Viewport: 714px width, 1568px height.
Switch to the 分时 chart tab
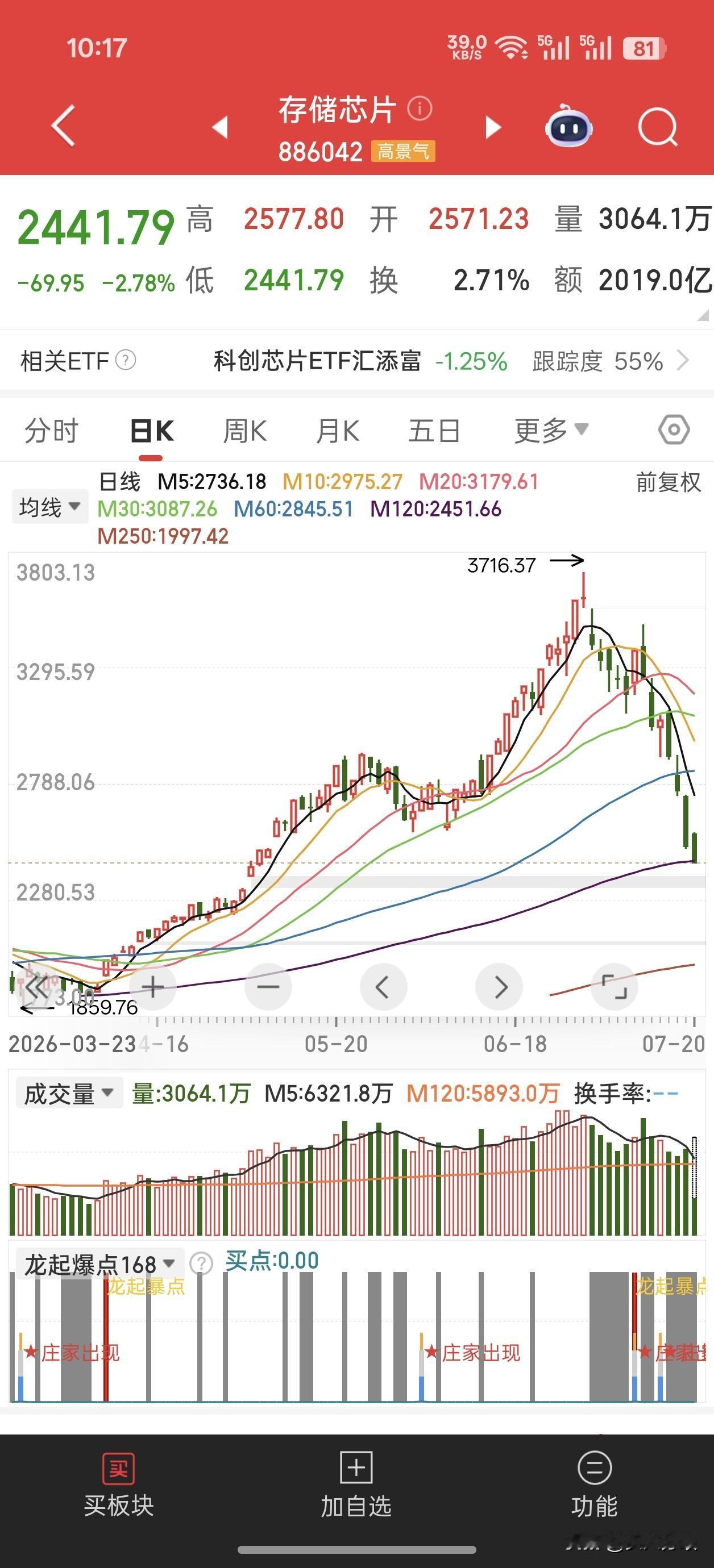pos(51,431)
